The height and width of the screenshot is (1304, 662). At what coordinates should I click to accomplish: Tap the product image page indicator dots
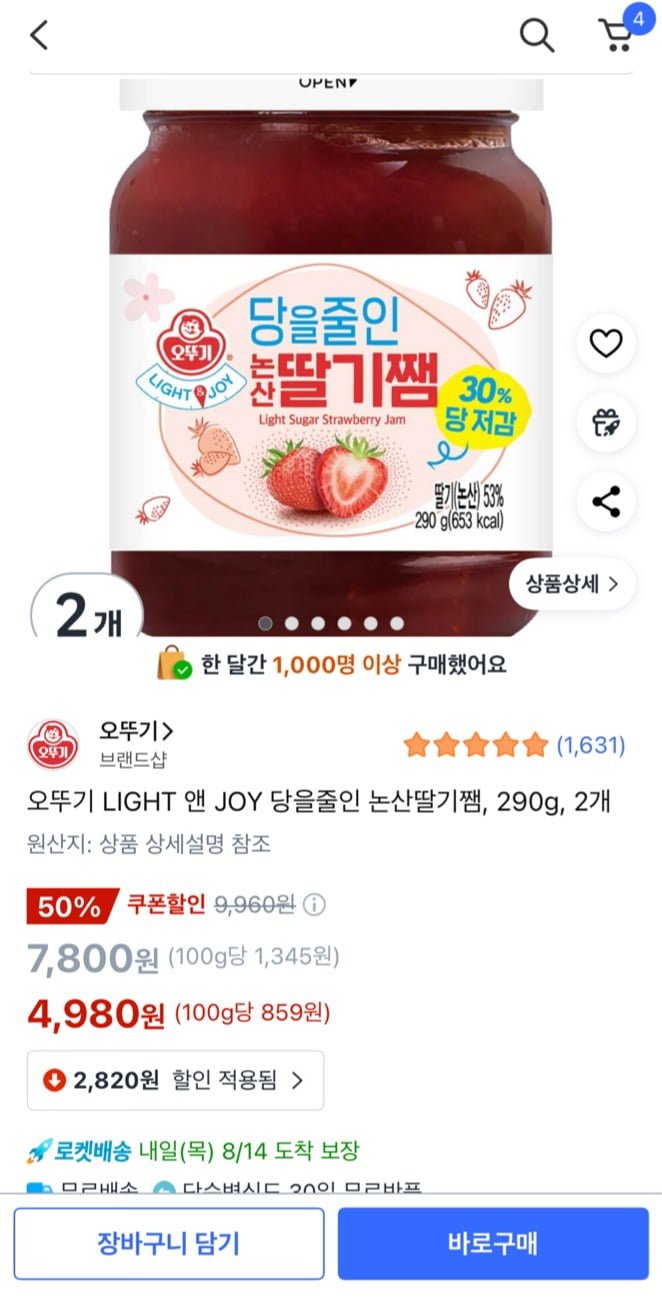[x=331, y=623]
